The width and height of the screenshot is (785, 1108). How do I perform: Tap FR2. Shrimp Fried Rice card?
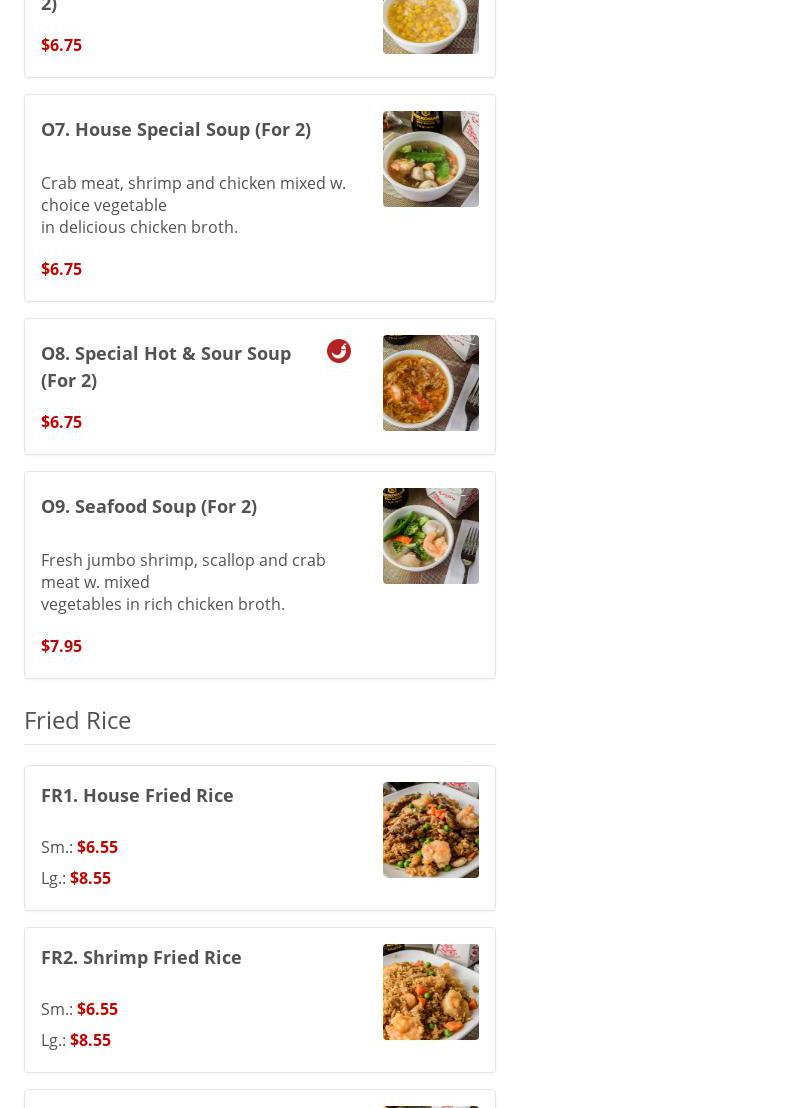click(141, 958)
